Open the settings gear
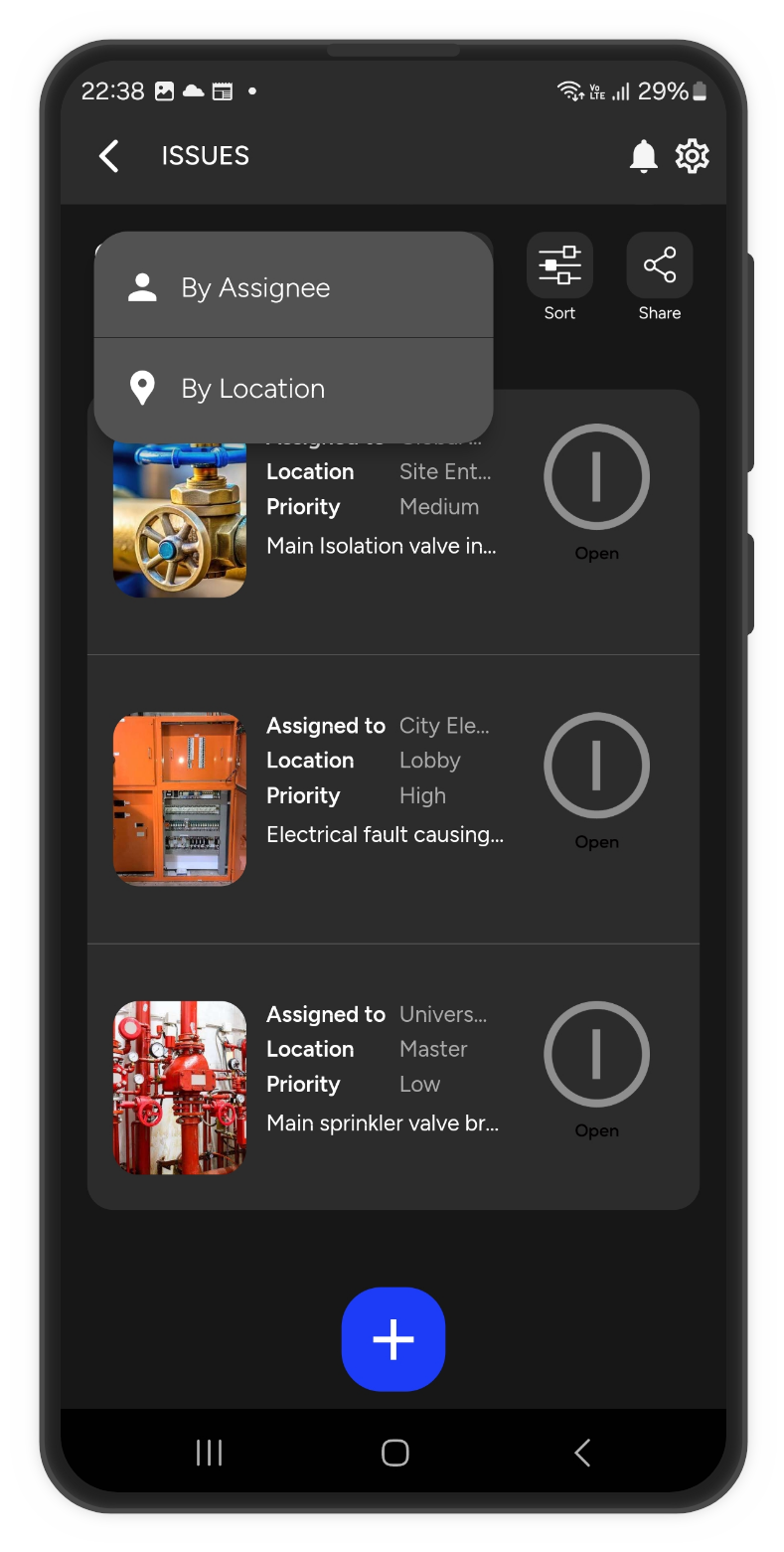 click(x=692, y=156)
